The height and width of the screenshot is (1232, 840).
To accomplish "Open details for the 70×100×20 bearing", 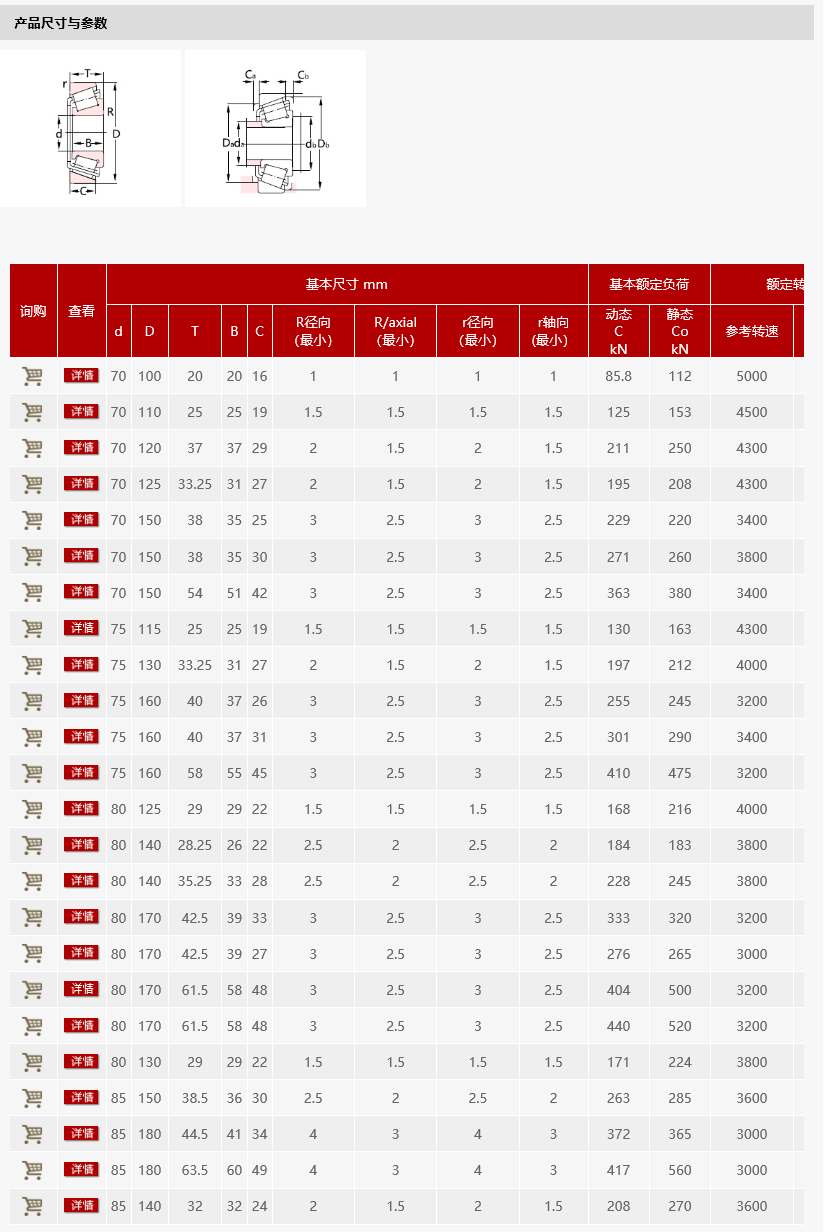I will tap(81, 376).
